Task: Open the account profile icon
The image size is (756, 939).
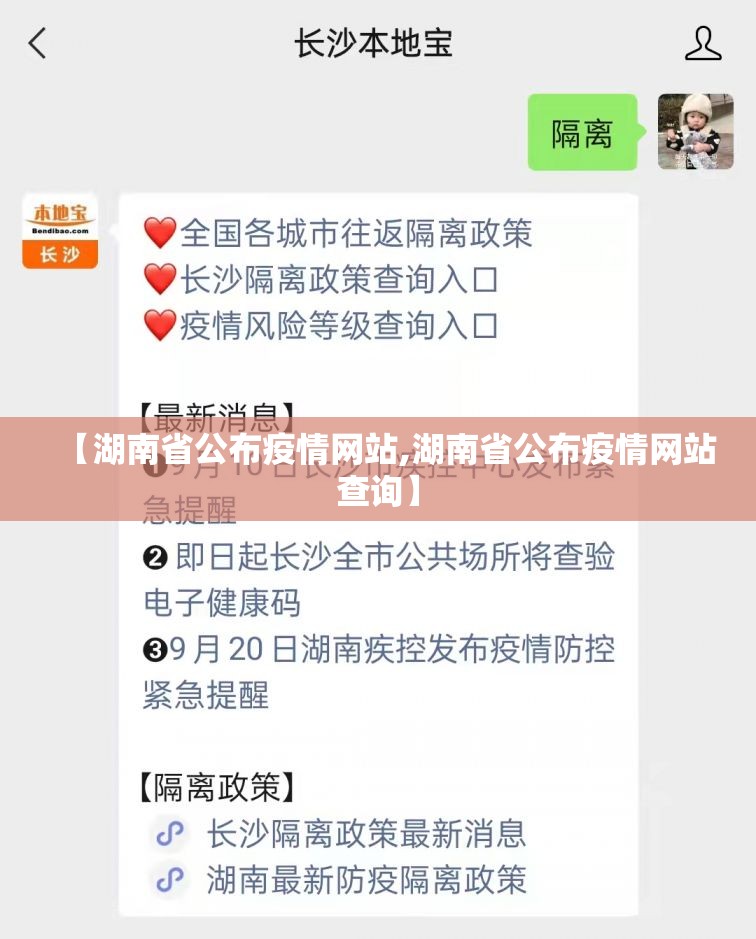Action: [702, 43]
